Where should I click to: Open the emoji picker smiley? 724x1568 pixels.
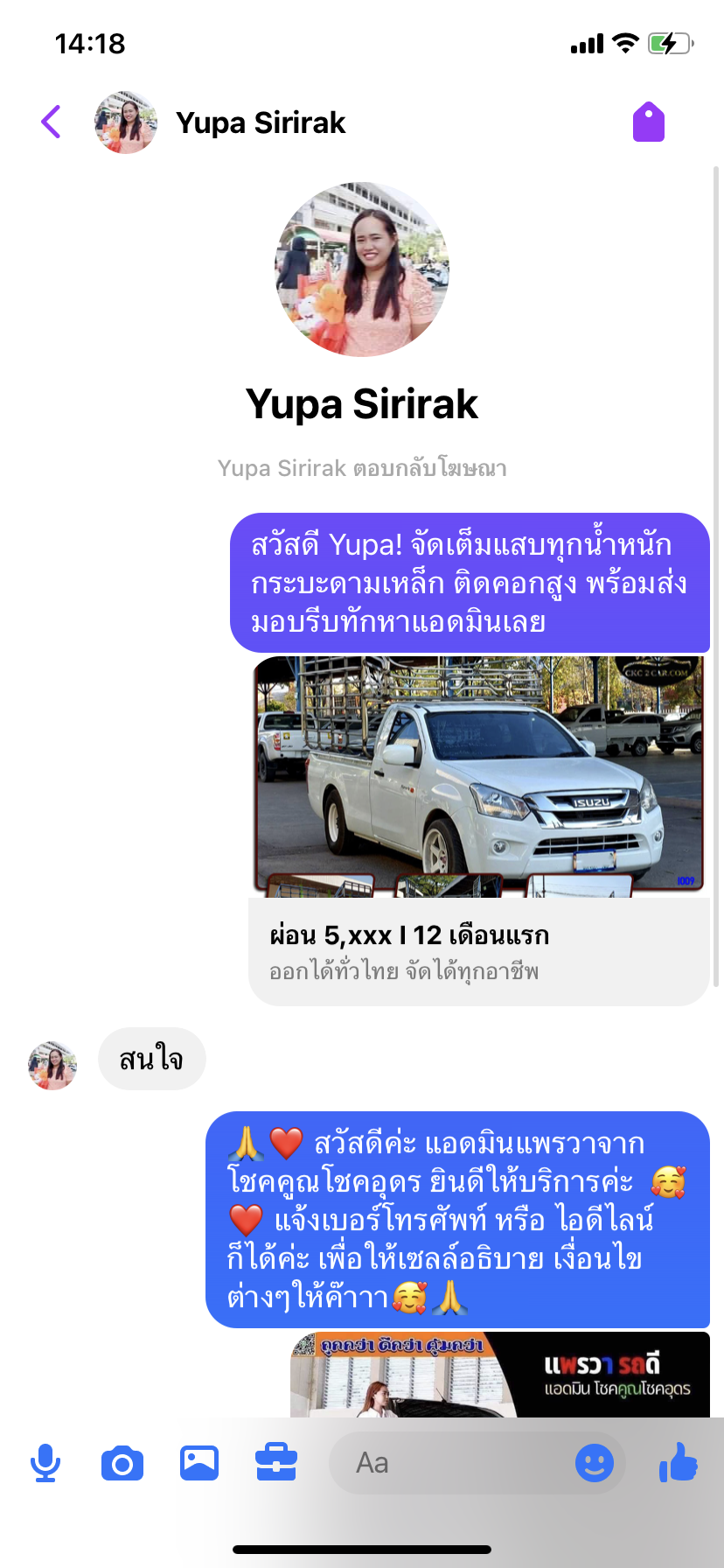pyautogui.click(x=595, y=1463)
